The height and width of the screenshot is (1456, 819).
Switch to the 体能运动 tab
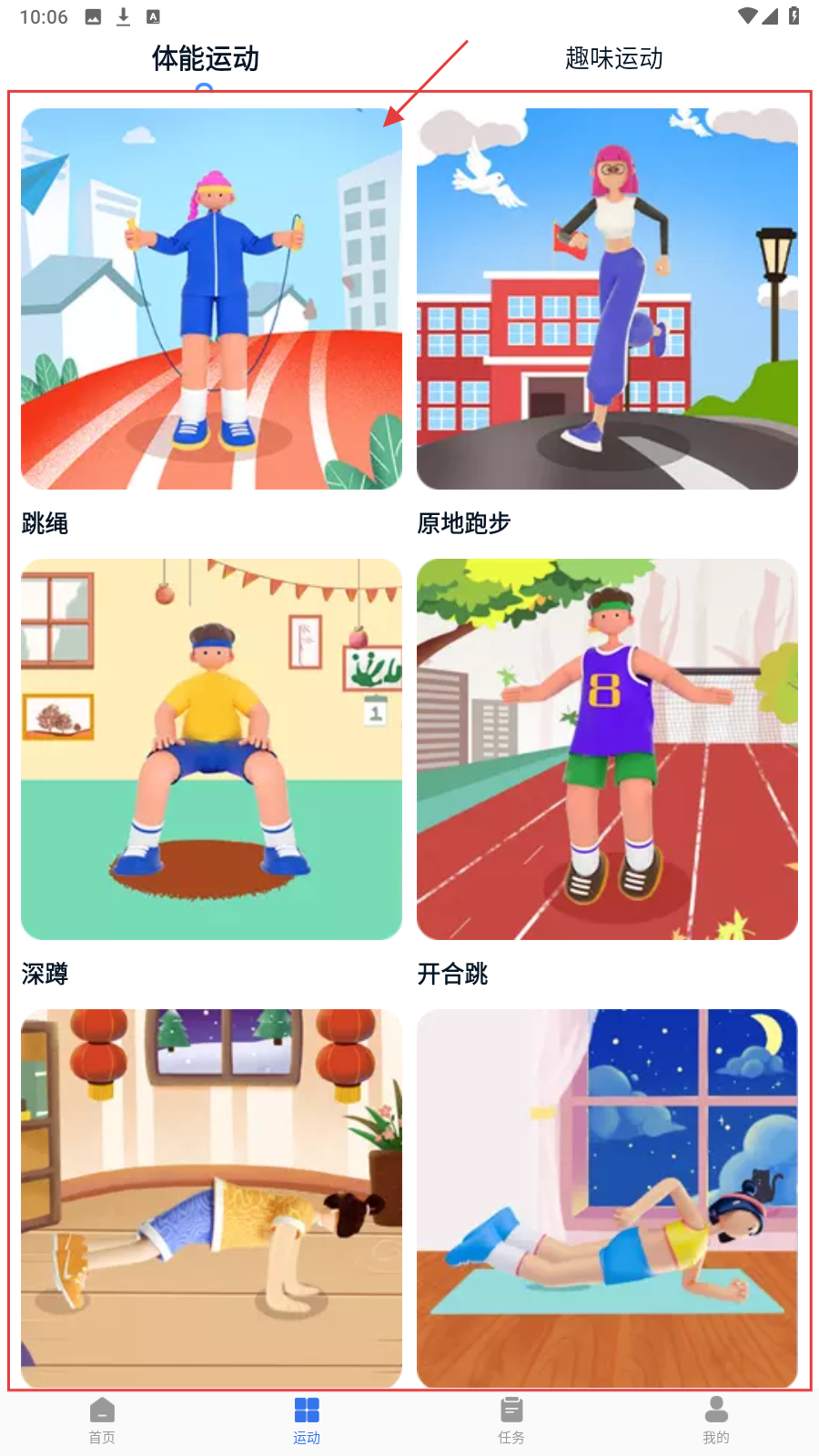click(206, 59)
